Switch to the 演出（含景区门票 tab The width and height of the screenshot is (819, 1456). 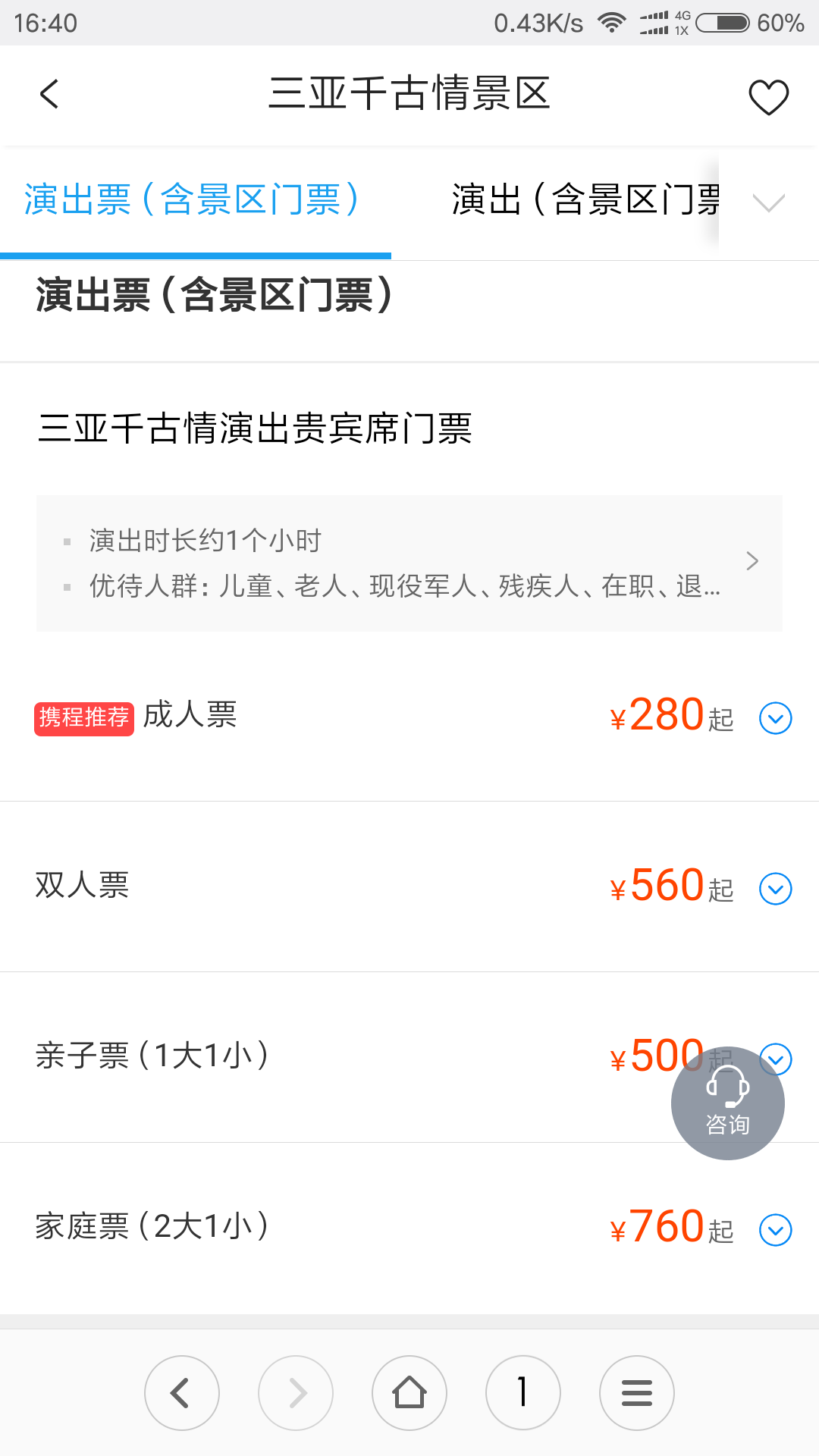585,200
